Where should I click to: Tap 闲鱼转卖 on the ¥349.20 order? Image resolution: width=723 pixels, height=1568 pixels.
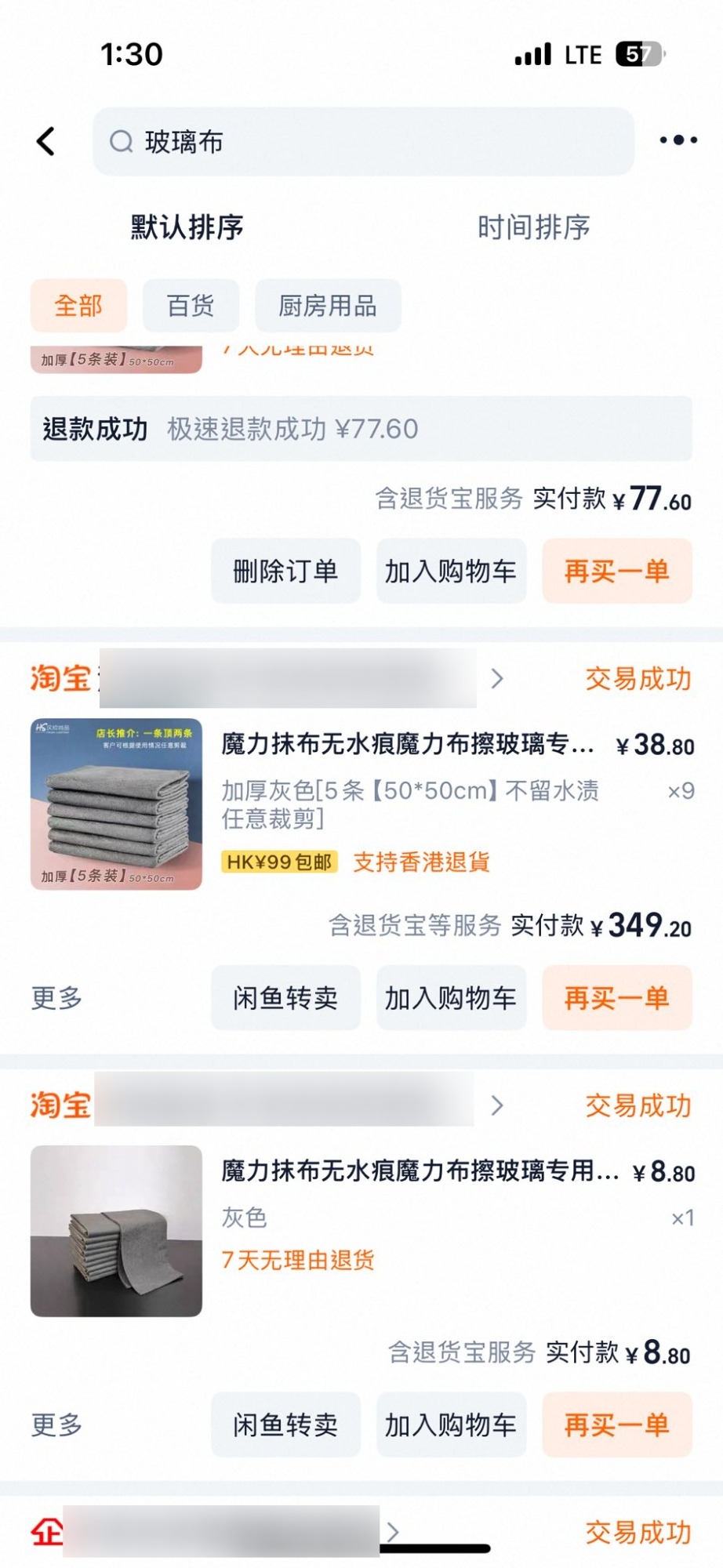click(x=285, y=998)
